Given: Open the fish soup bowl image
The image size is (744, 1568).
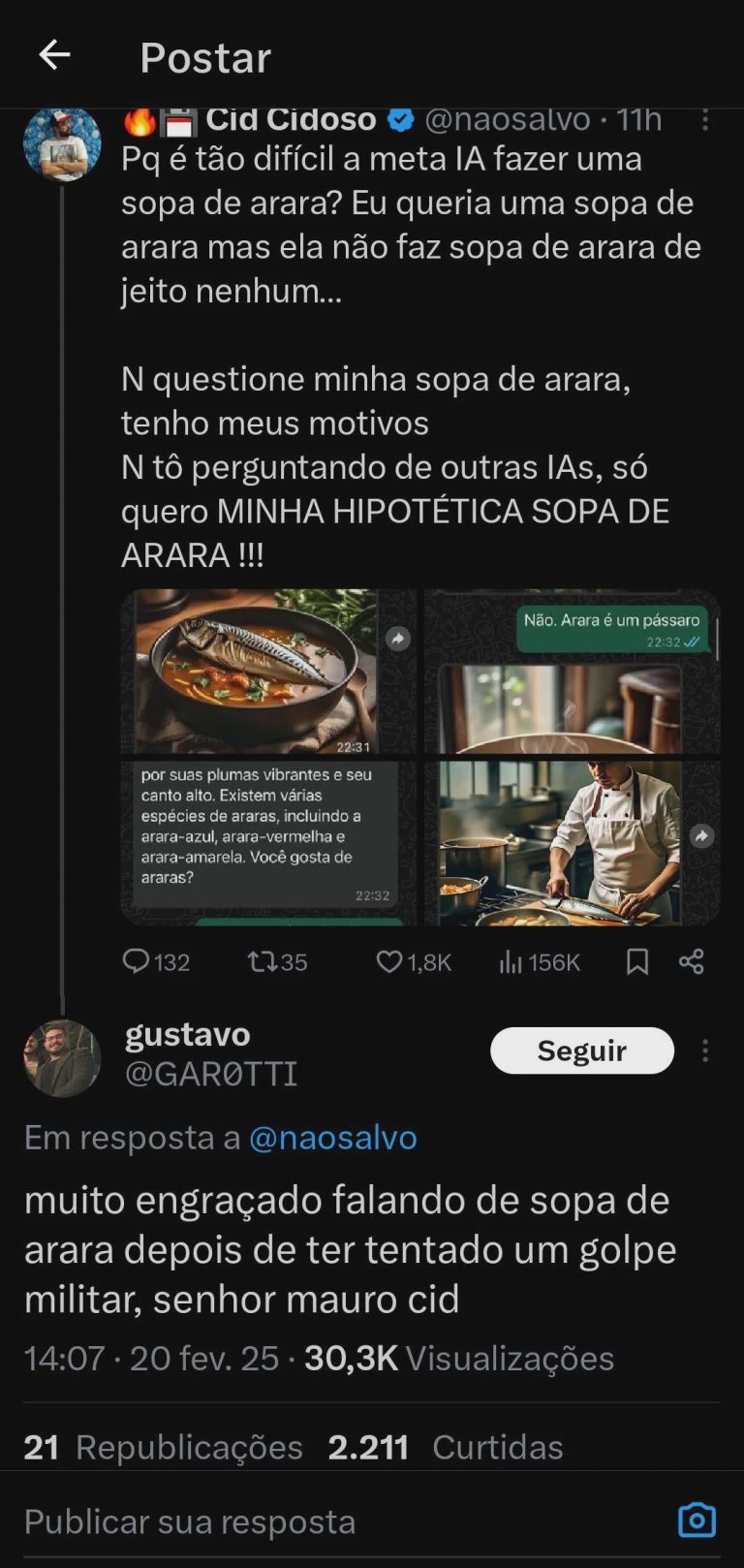Looking at the screenshot, I should click(x=267, y=672).
